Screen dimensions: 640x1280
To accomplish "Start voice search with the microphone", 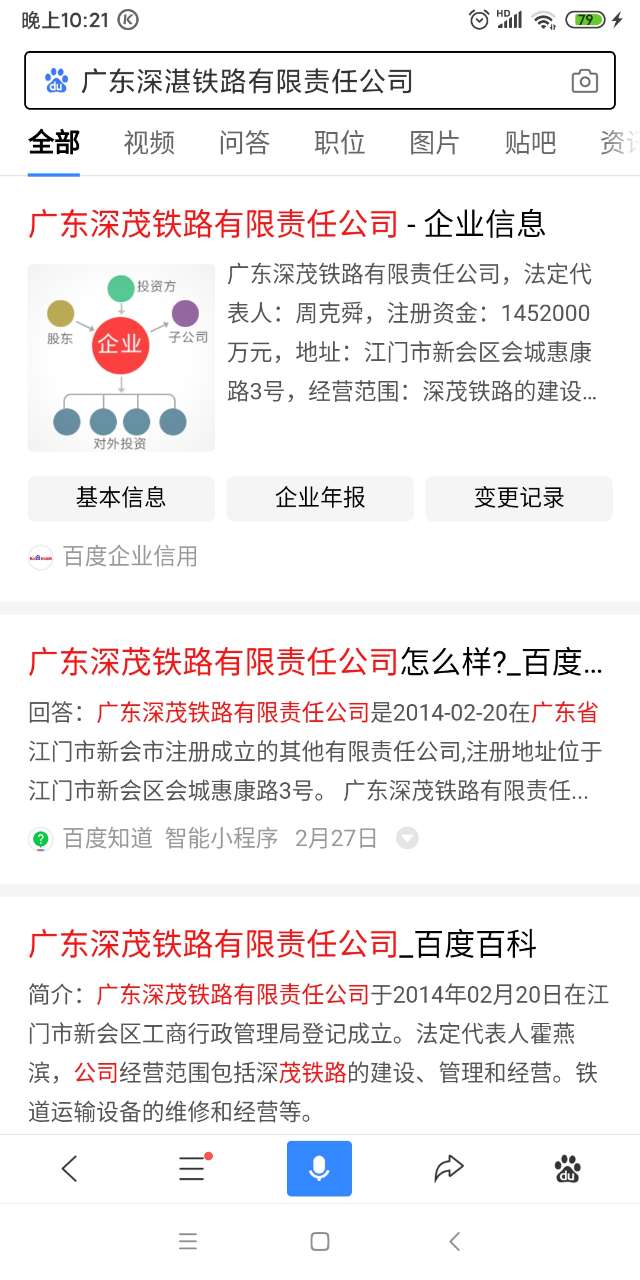I will pyautogui.click(x=319, y=1168).
